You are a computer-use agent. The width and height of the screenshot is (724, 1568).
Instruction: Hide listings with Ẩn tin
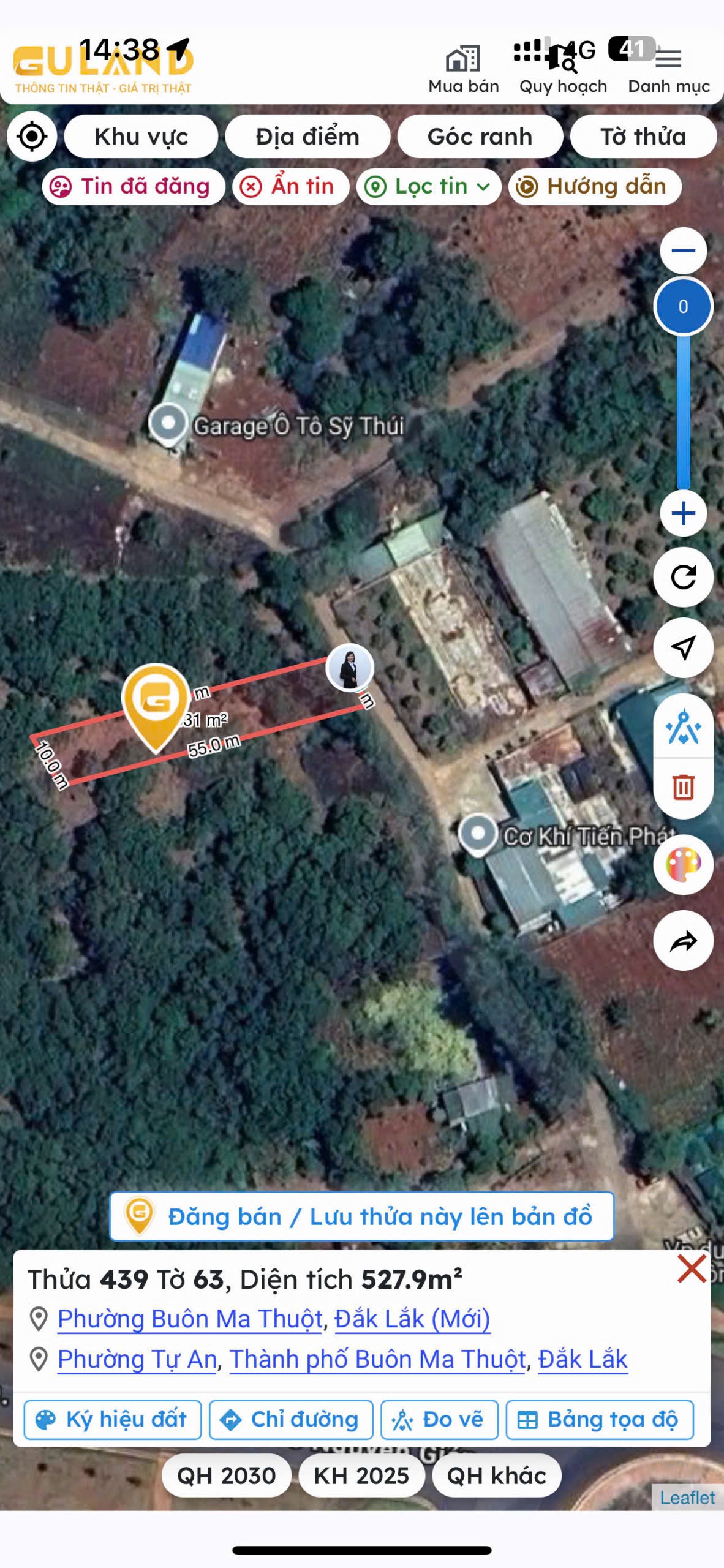(x=290, y=187)
